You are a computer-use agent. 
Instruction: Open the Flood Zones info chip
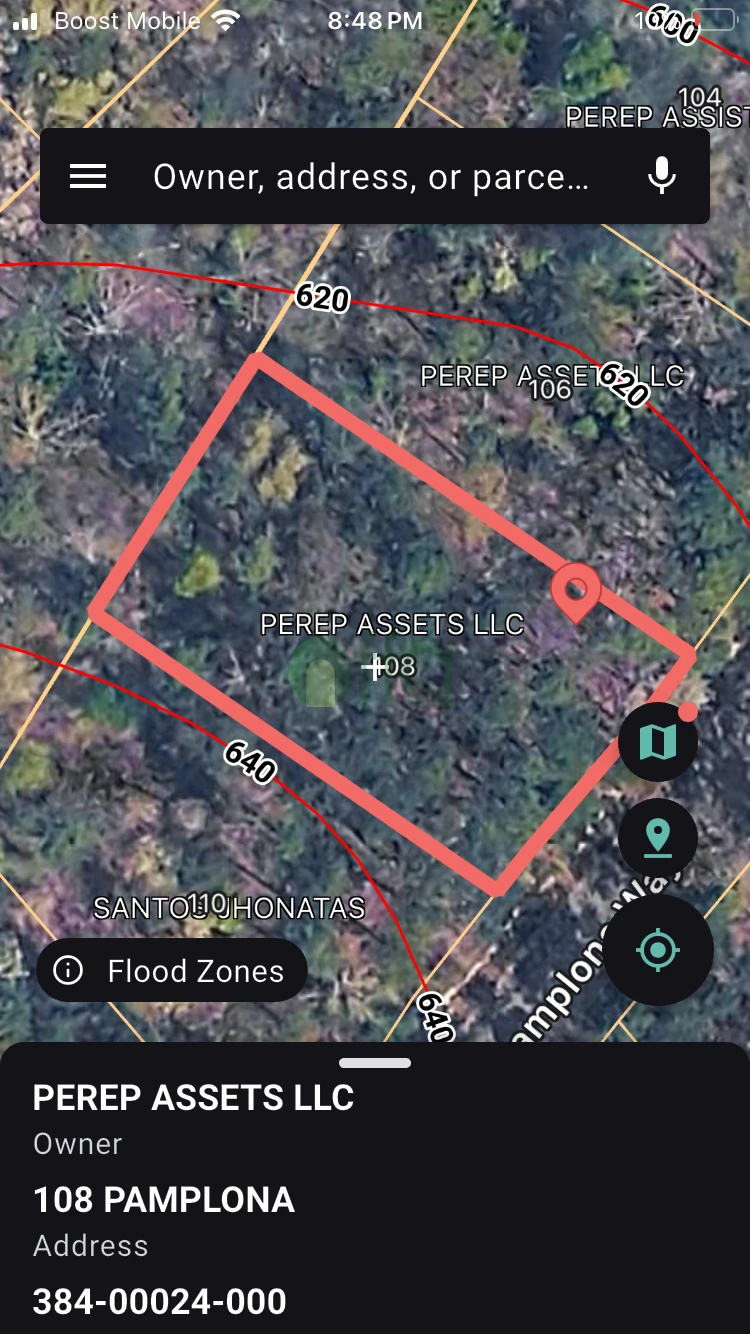coord(171,970)
